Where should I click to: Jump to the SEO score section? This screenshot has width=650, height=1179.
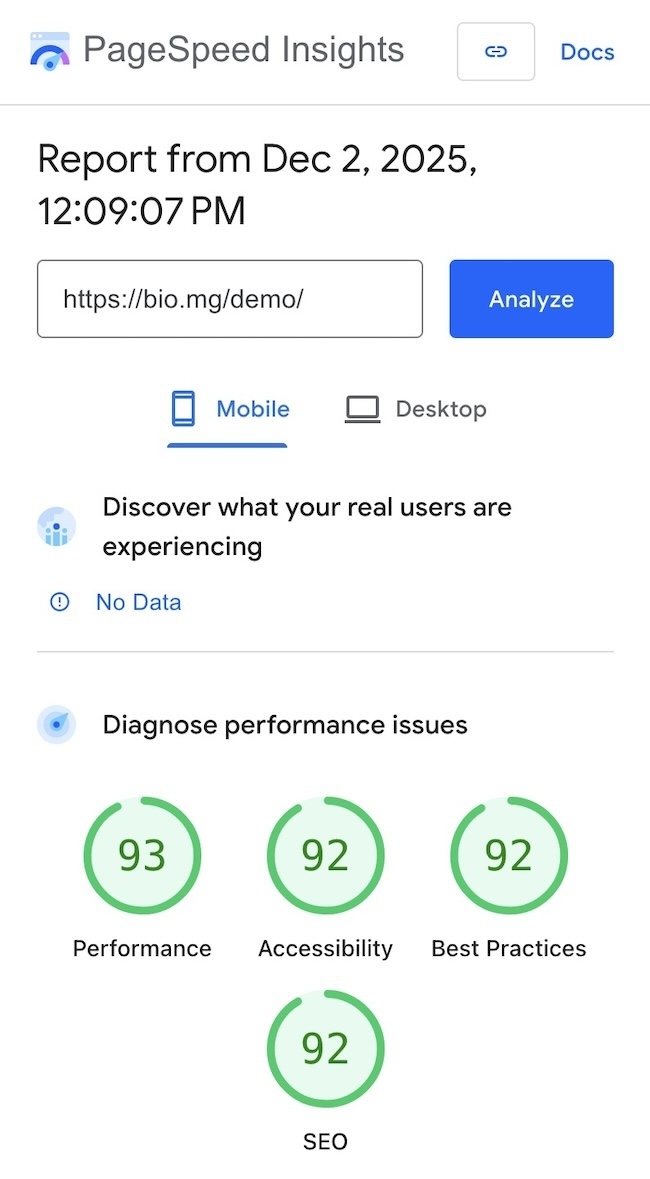pos(325,1049)
